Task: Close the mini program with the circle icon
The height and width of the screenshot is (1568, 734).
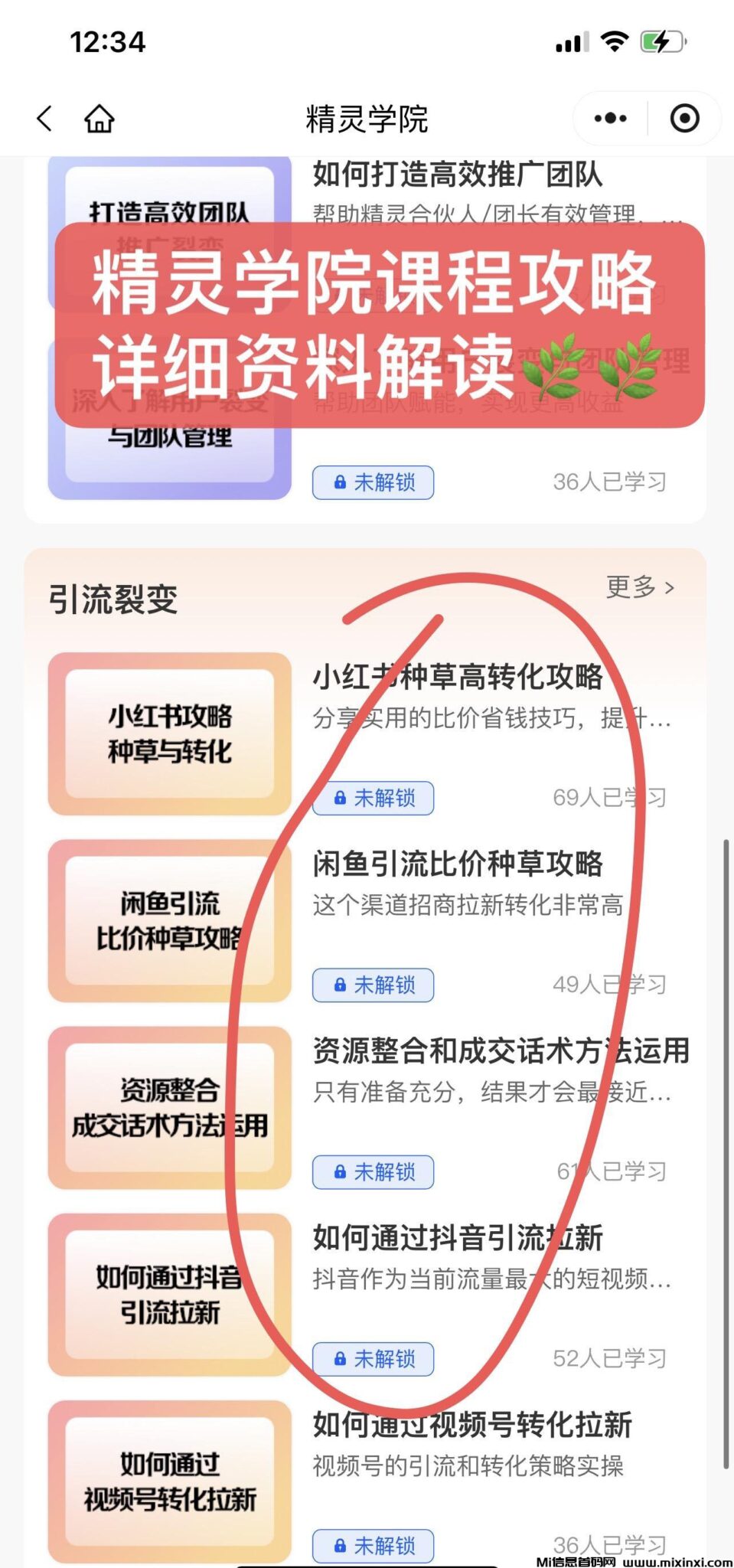Action: 684,119
